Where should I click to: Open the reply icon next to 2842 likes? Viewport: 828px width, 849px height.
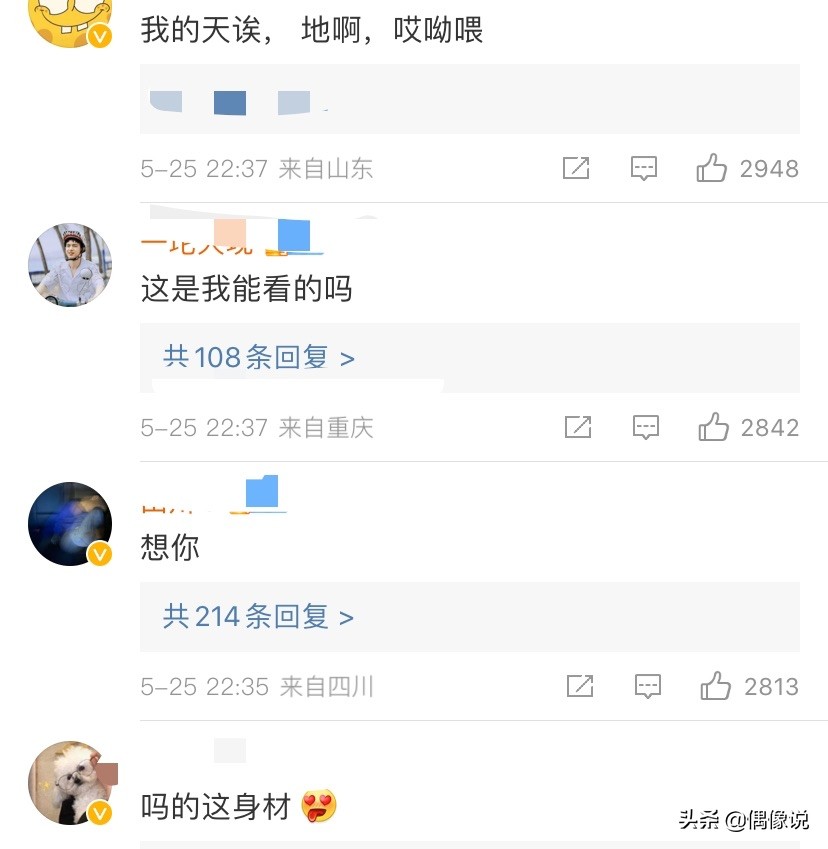coord(644,428)
